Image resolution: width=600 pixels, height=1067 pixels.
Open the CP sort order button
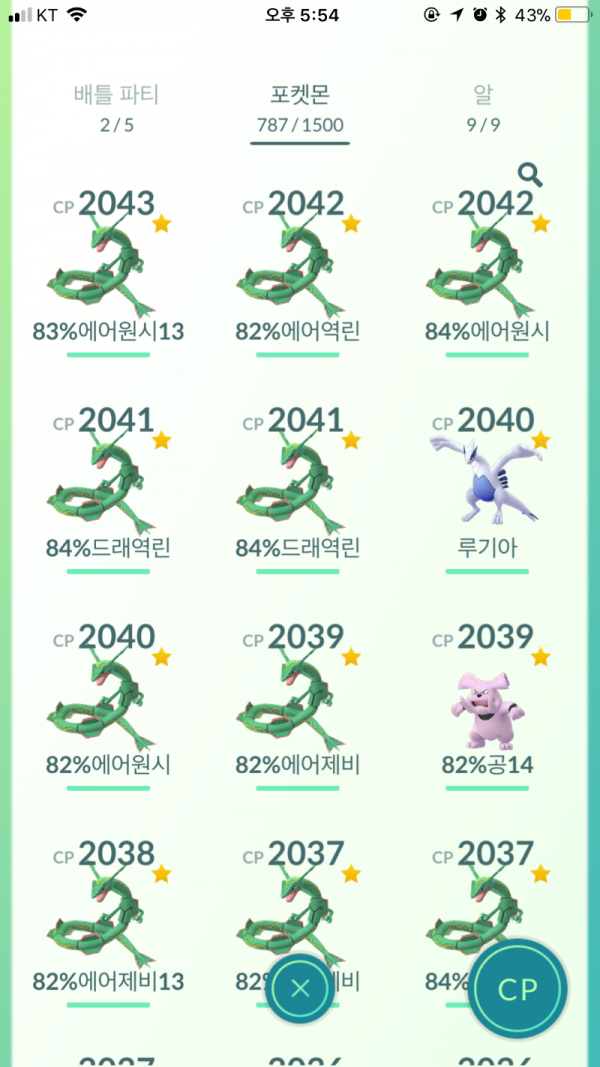click(518, 988)
